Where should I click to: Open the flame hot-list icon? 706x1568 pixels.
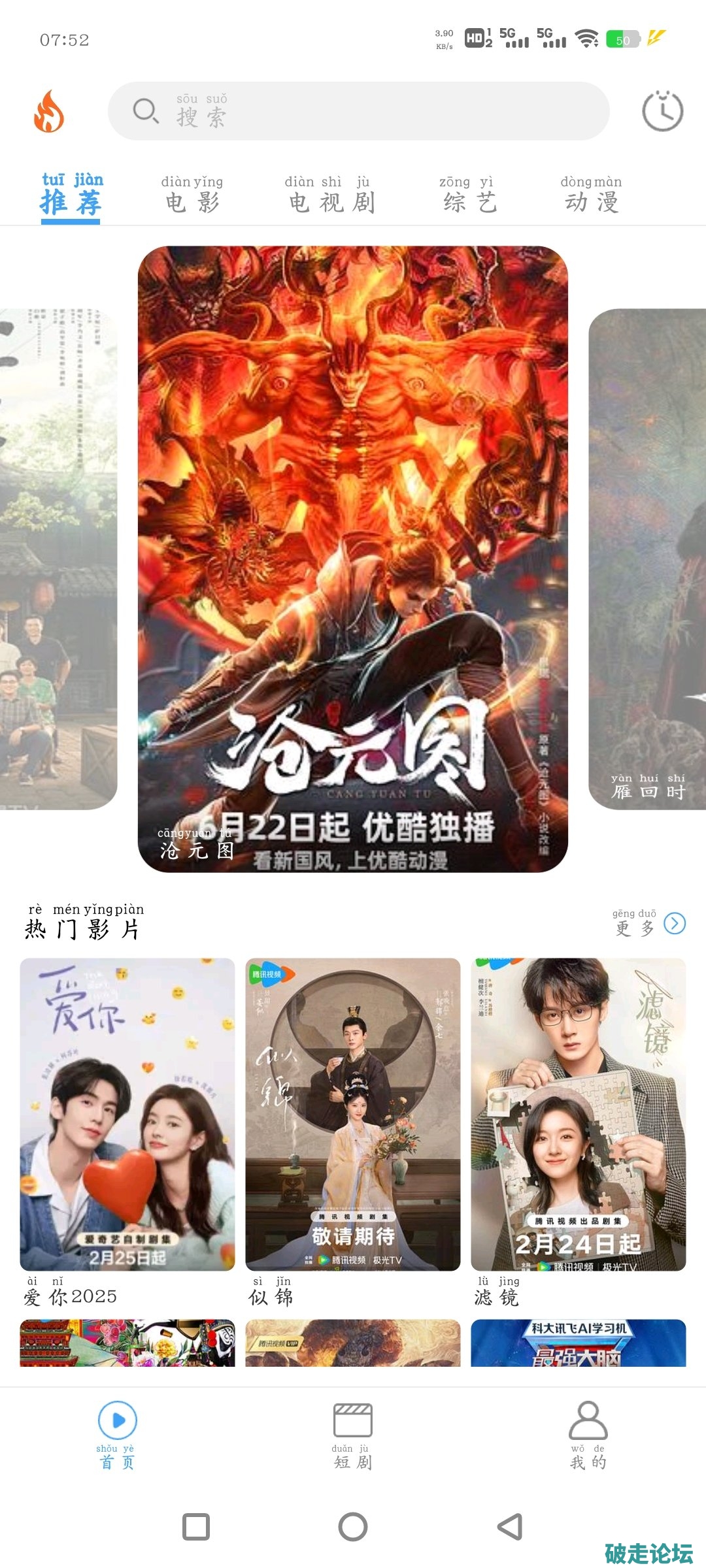pyautogui.click(x=49, y=112)
